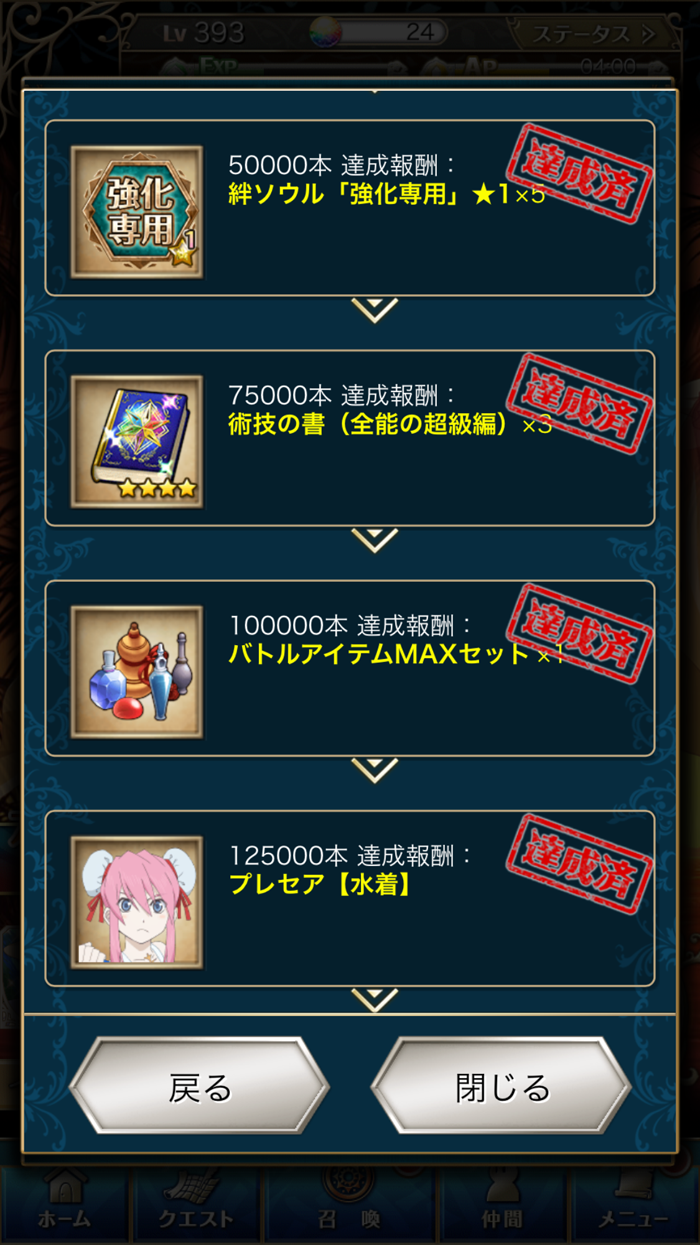Screen dimensions: 700x1245
Task: Open the 50000本 絆ソウル reward card
Action: click(x=350, y=208)
